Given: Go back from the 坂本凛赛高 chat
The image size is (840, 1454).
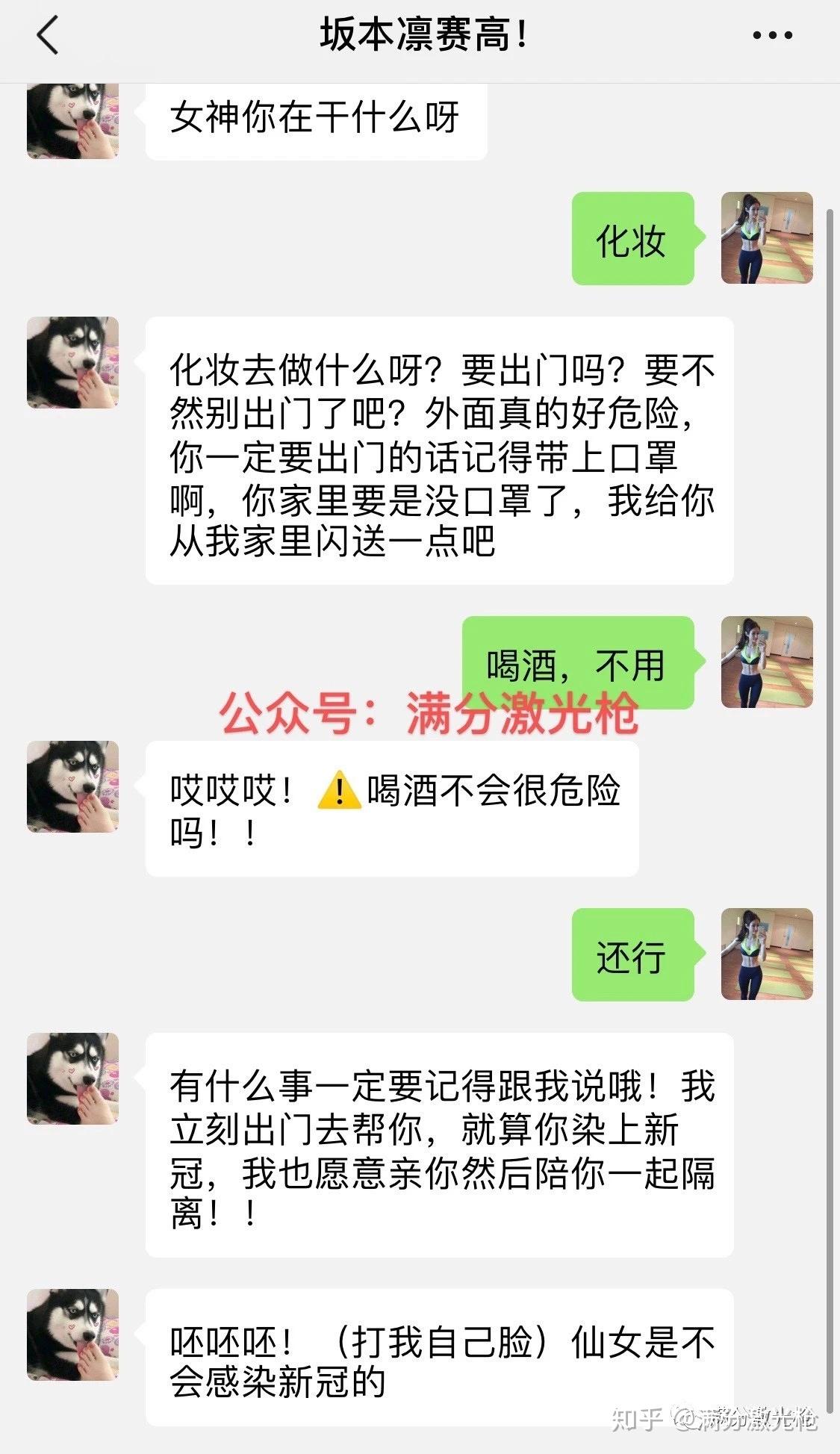Looking at the screenshot, I should pyautogui.click(x=48, y=35).
